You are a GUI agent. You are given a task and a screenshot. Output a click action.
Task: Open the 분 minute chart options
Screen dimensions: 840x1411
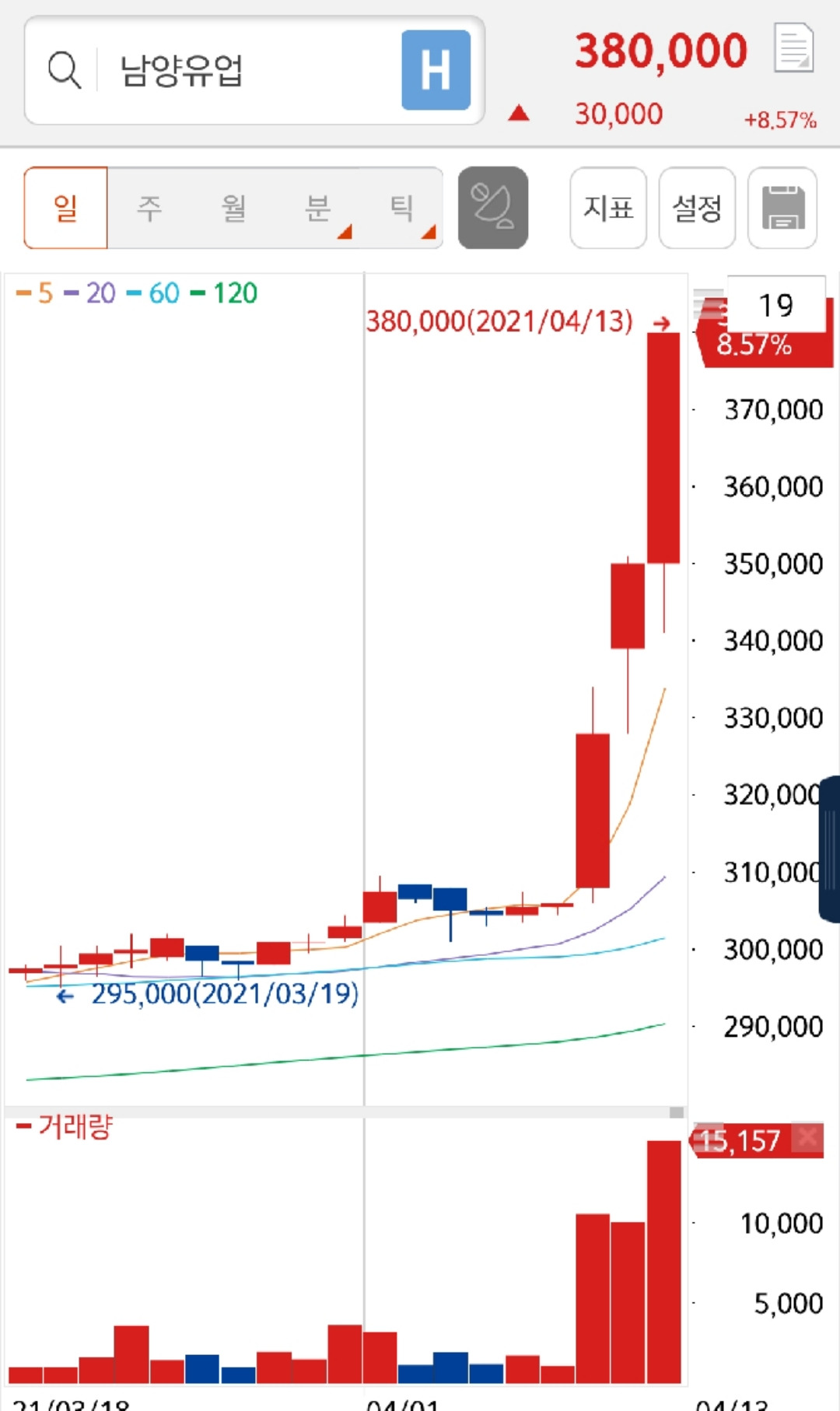[318, 208]
